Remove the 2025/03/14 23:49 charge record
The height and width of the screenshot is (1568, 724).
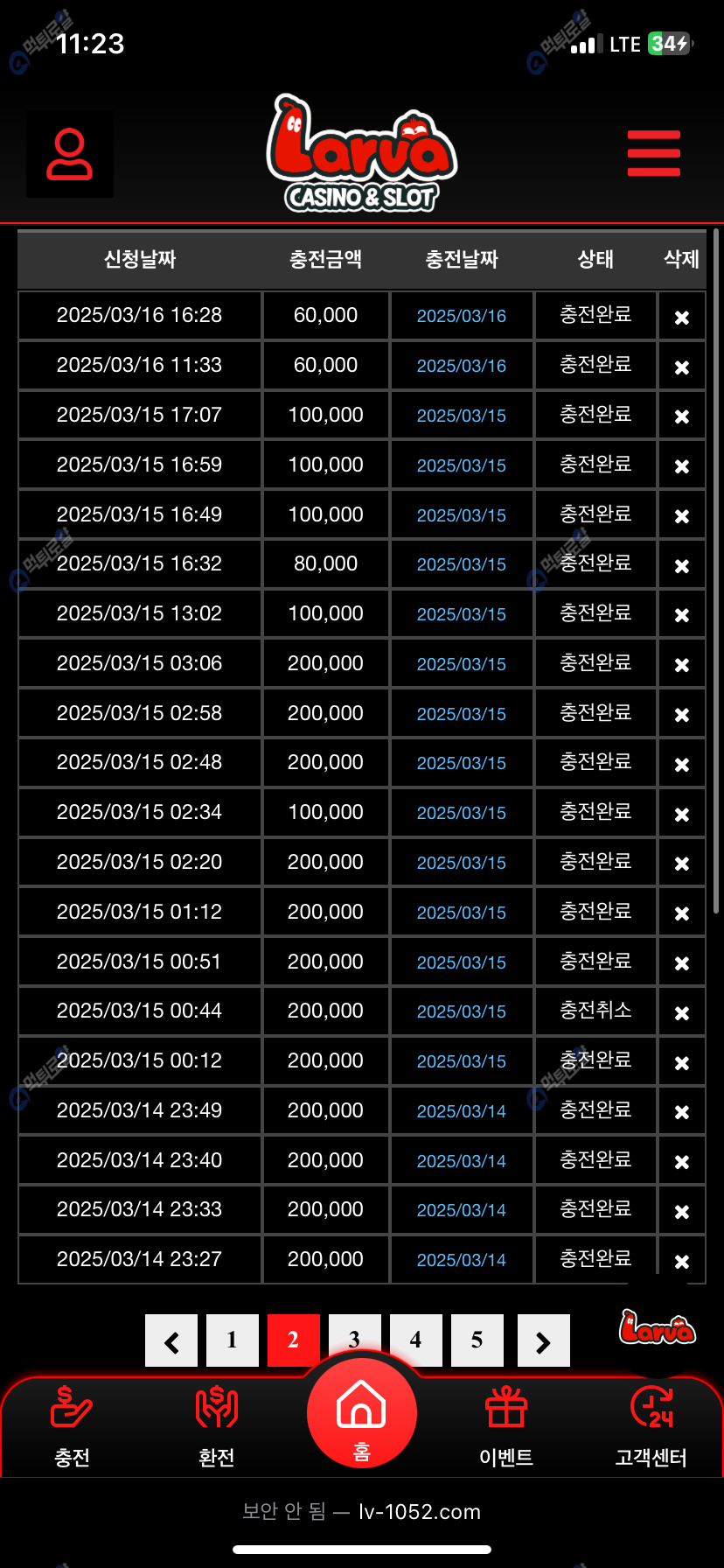click(x=682, y=1112)
